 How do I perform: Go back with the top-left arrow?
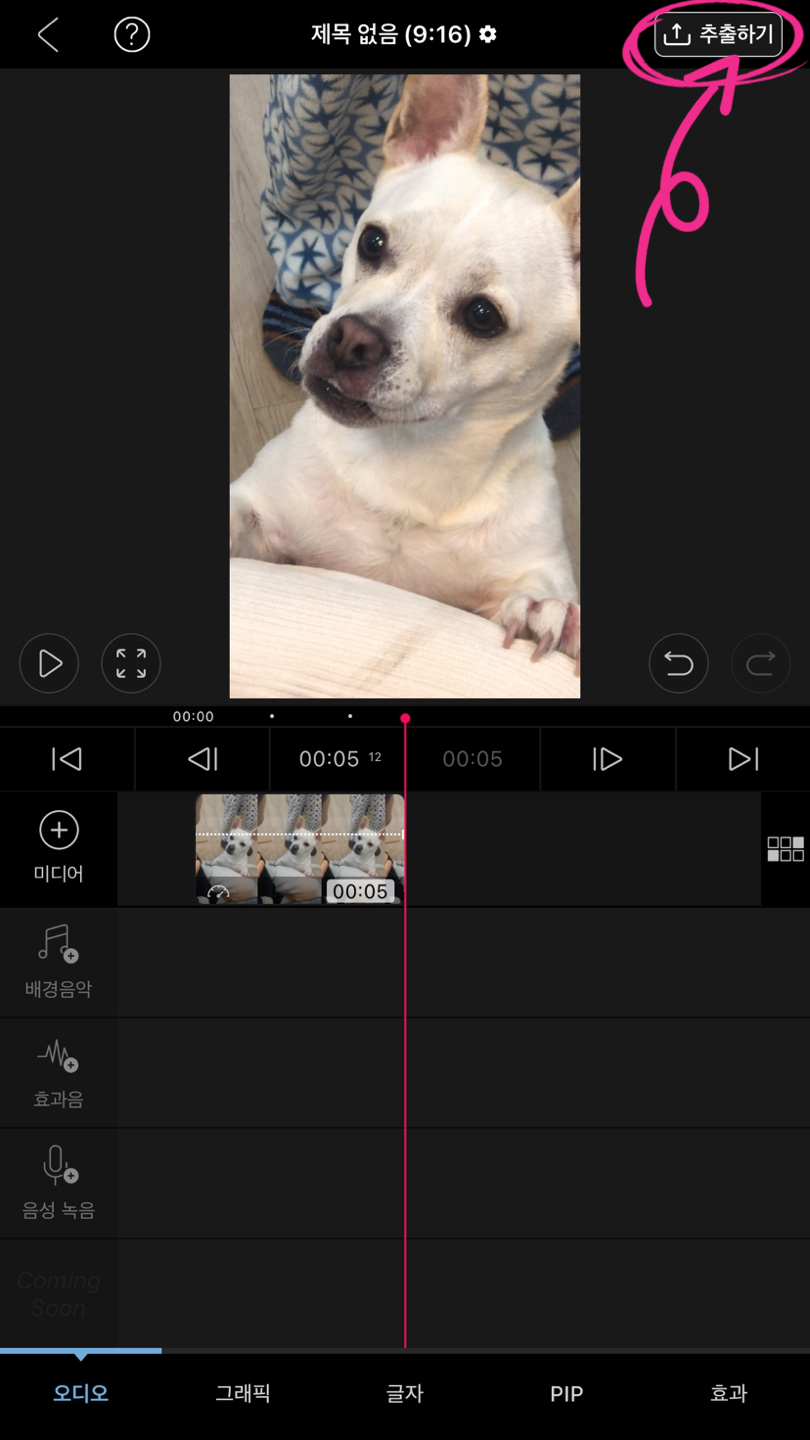coord(48,35)
